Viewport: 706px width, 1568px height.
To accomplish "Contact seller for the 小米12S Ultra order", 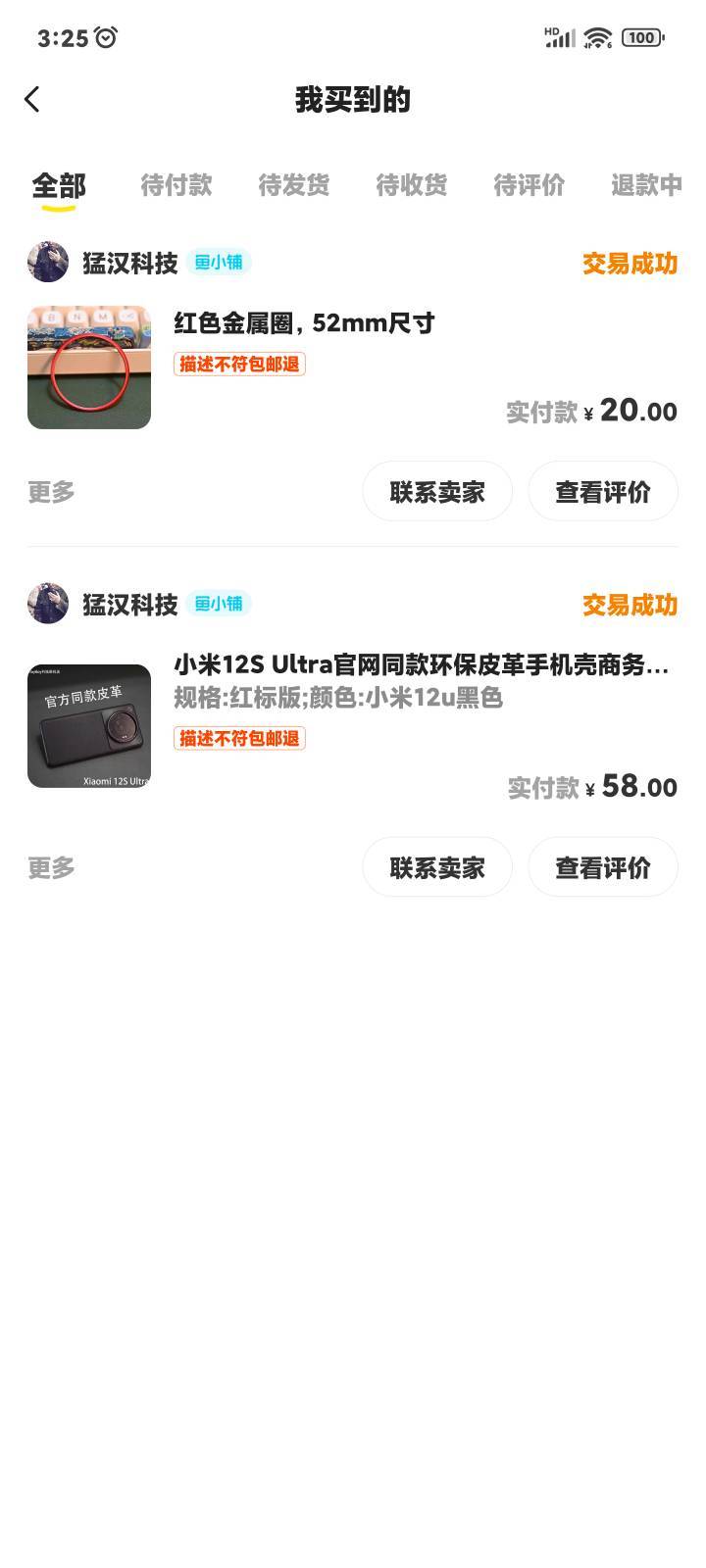I will tap(437, 867).
